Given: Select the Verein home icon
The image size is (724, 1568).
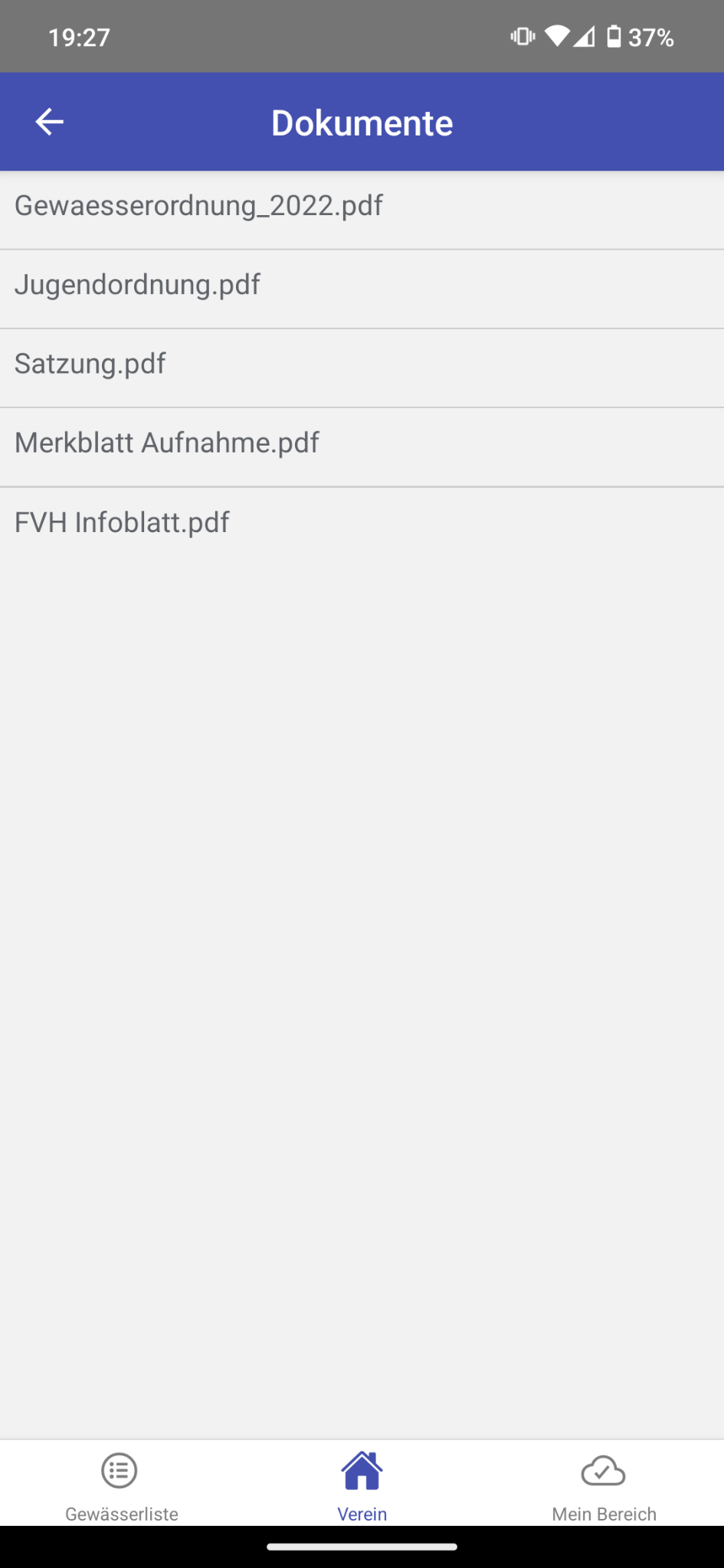Looking at the screenshot, I should pos(362,1468).
